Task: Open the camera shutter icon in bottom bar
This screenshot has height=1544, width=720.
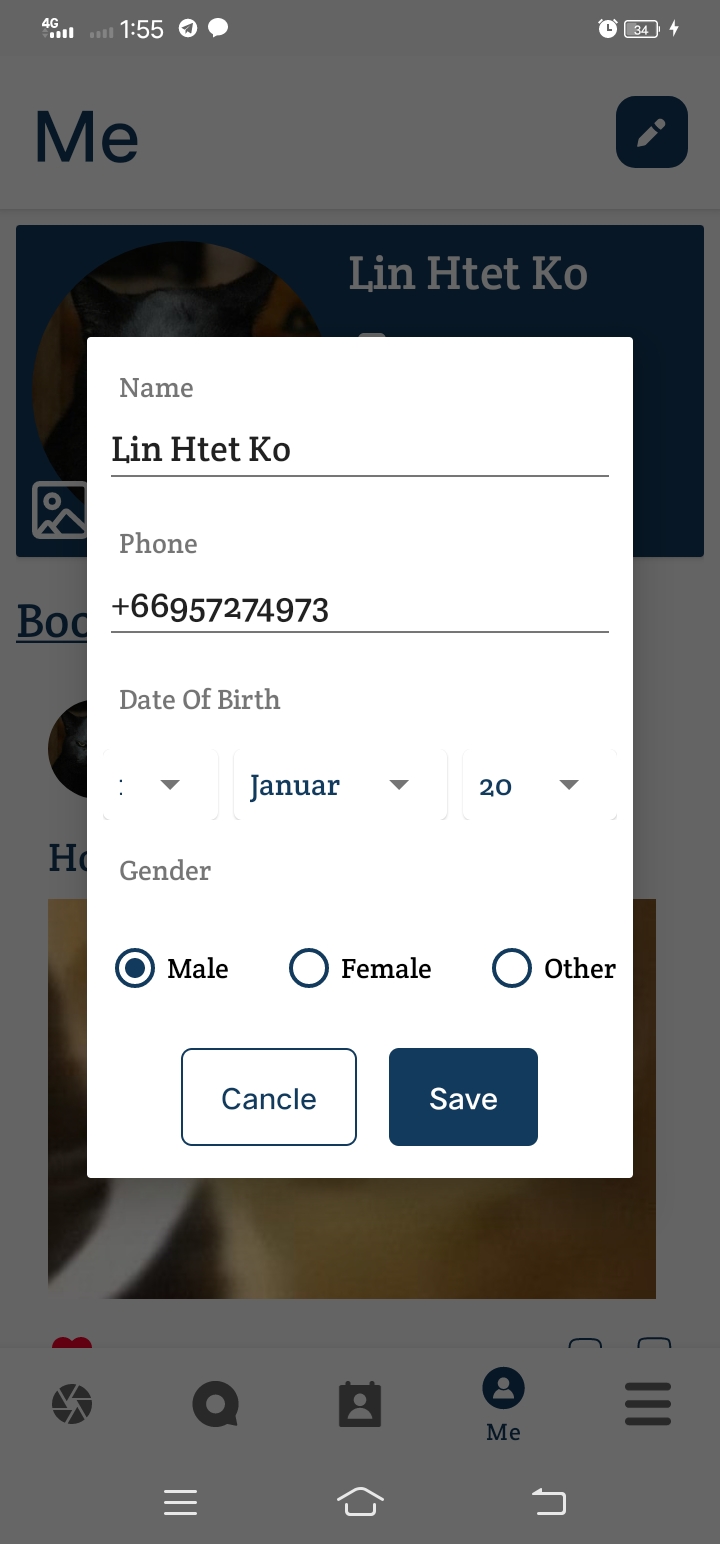Action: pos(71,1403)
